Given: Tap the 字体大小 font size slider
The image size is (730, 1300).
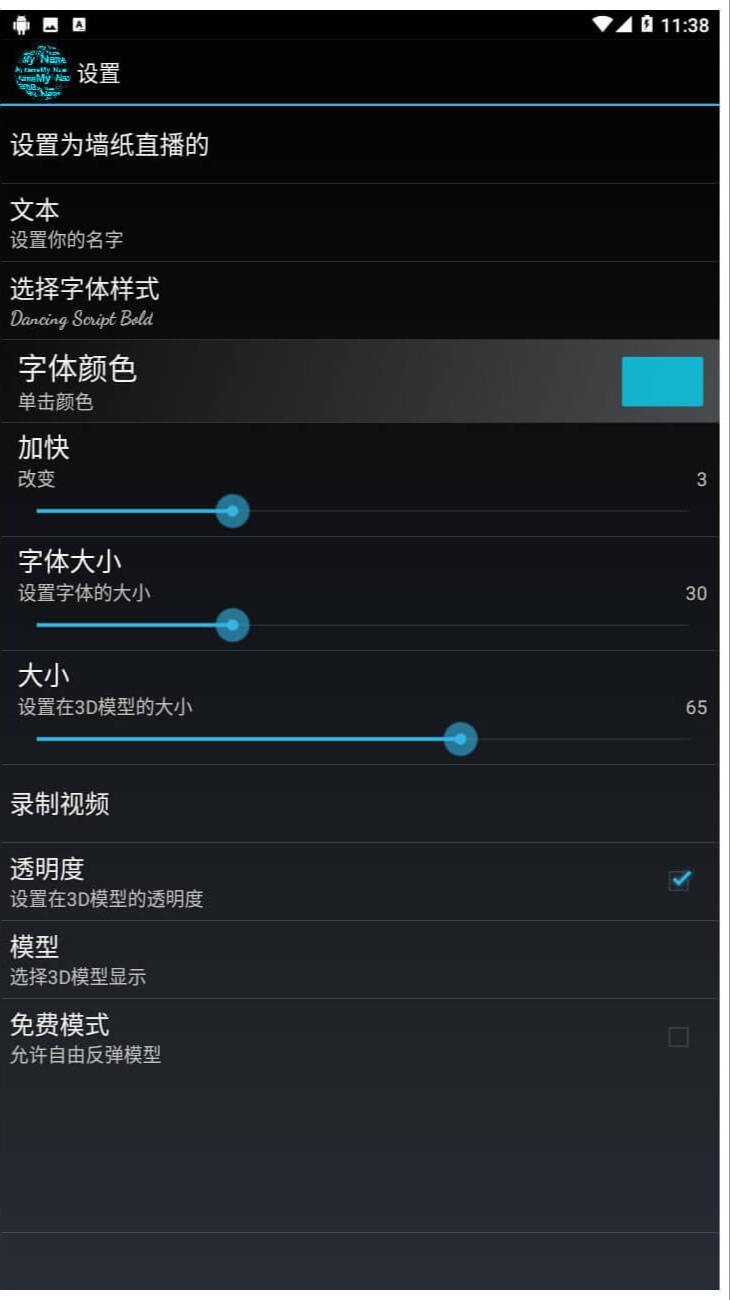Looking at the screenshot, I should point(362,625).
